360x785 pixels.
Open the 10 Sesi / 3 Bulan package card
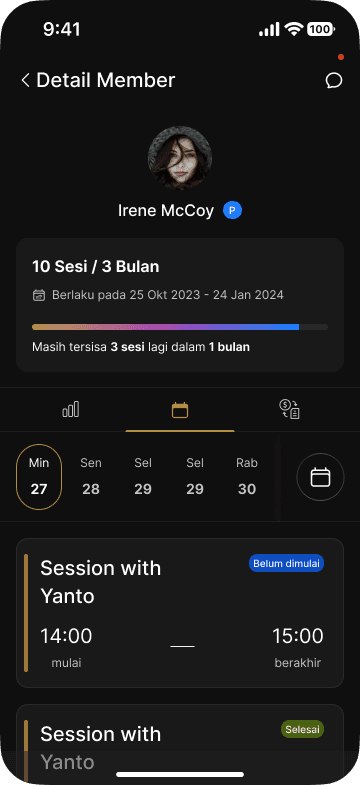coord(180,305)
